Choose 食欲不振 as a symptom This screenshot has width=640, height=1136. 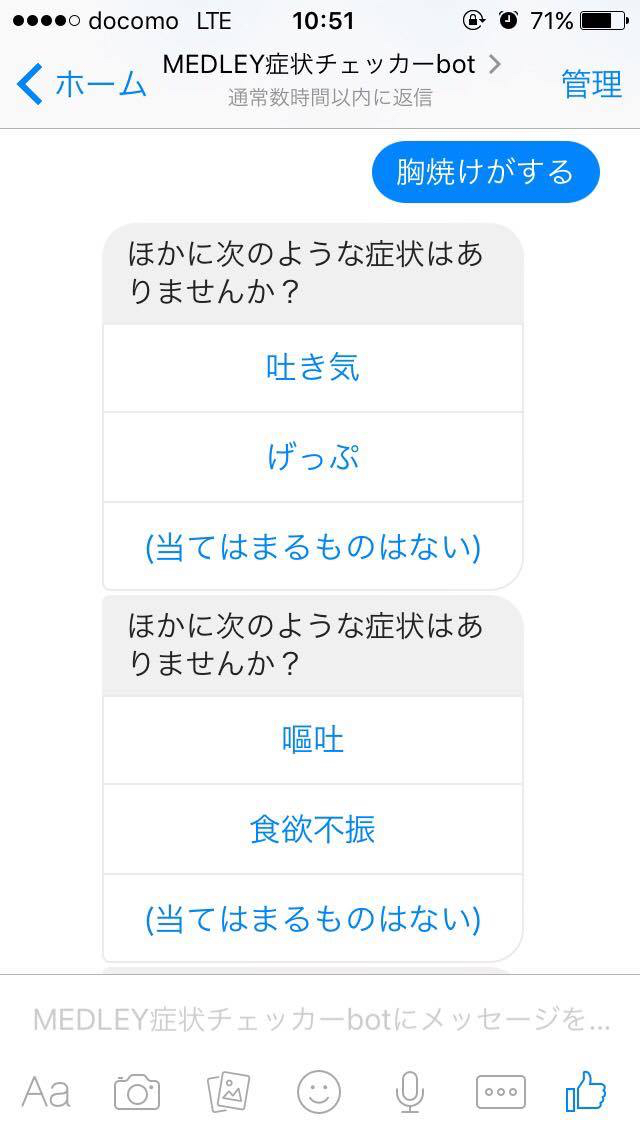pyautogui.click(x=312, y=830)
